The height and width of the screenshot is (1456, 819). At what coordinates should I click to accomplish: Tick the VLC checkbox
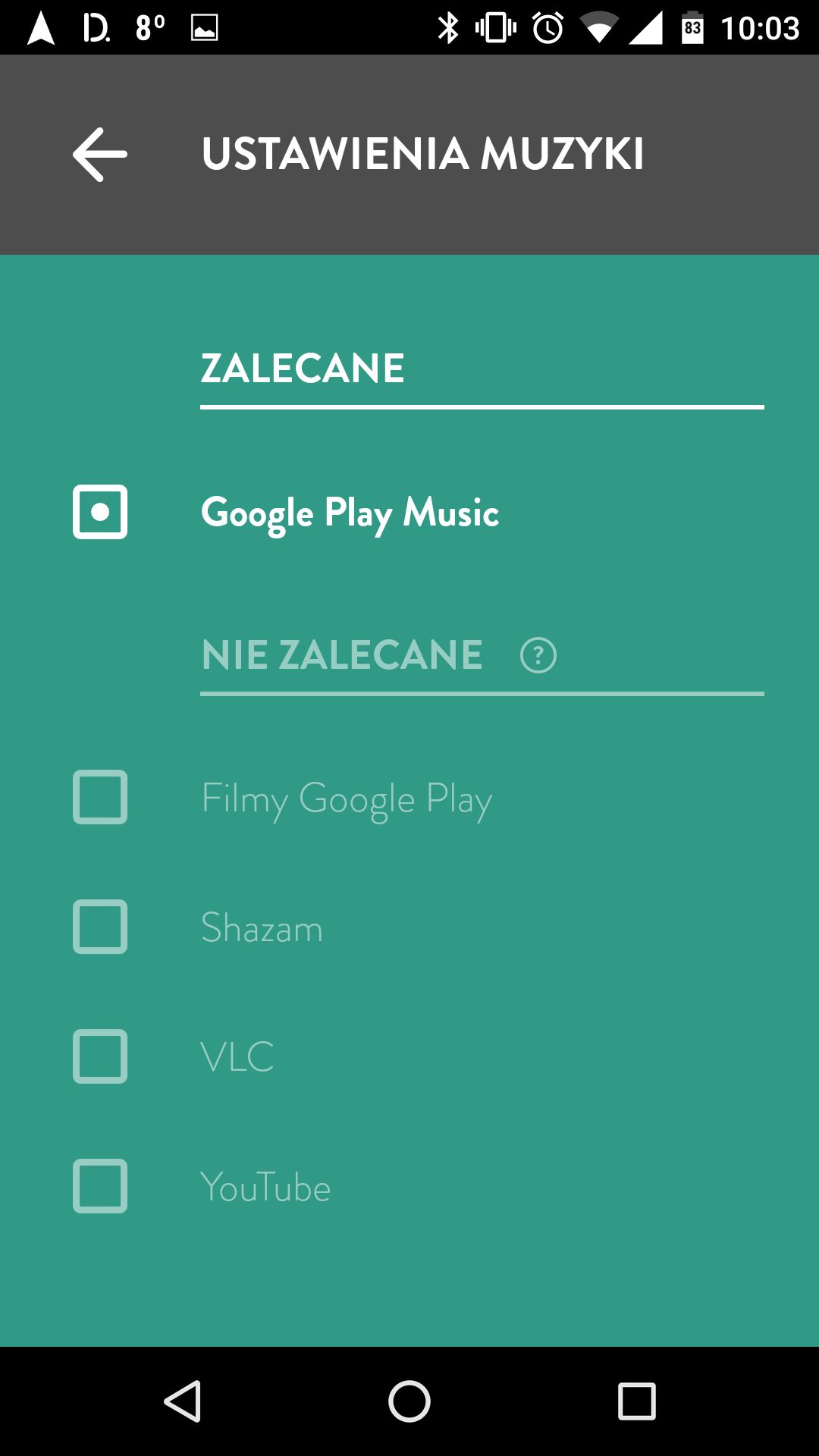pos(100,1056)
